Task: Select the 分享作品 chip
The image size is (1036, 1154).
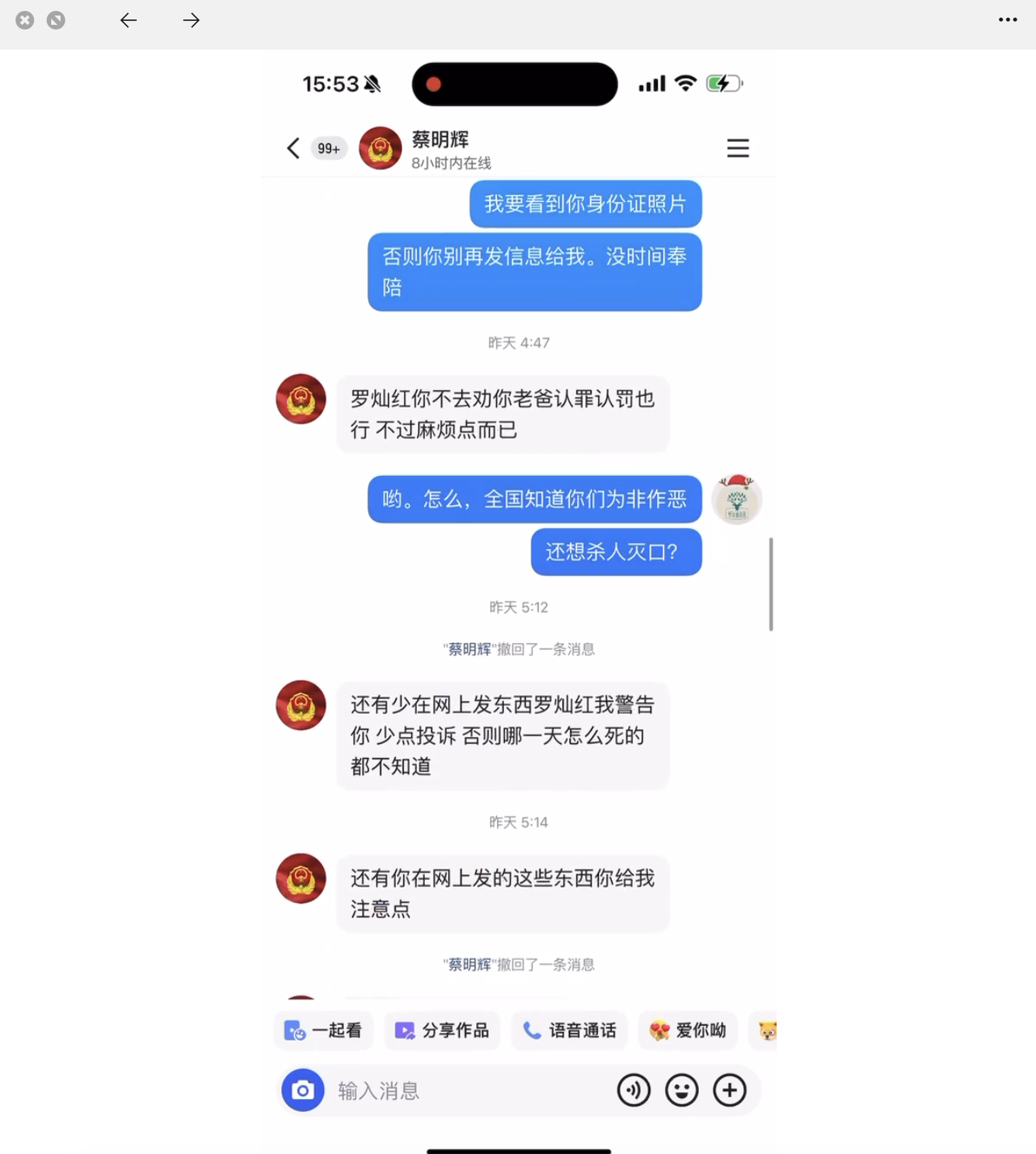Action: [x=442, y=1031]
